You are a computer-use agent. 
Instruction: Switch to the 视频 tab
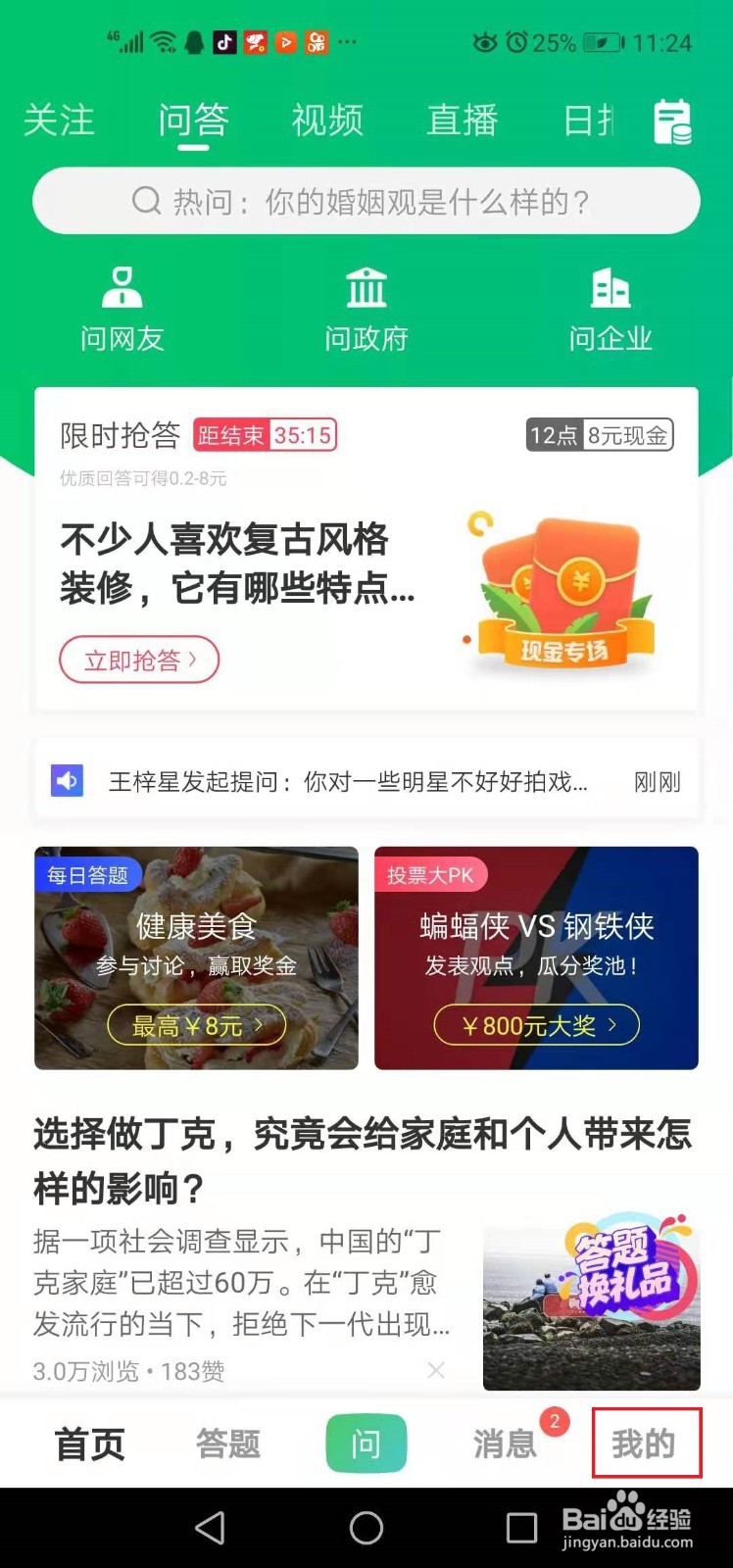pos(327,120)
